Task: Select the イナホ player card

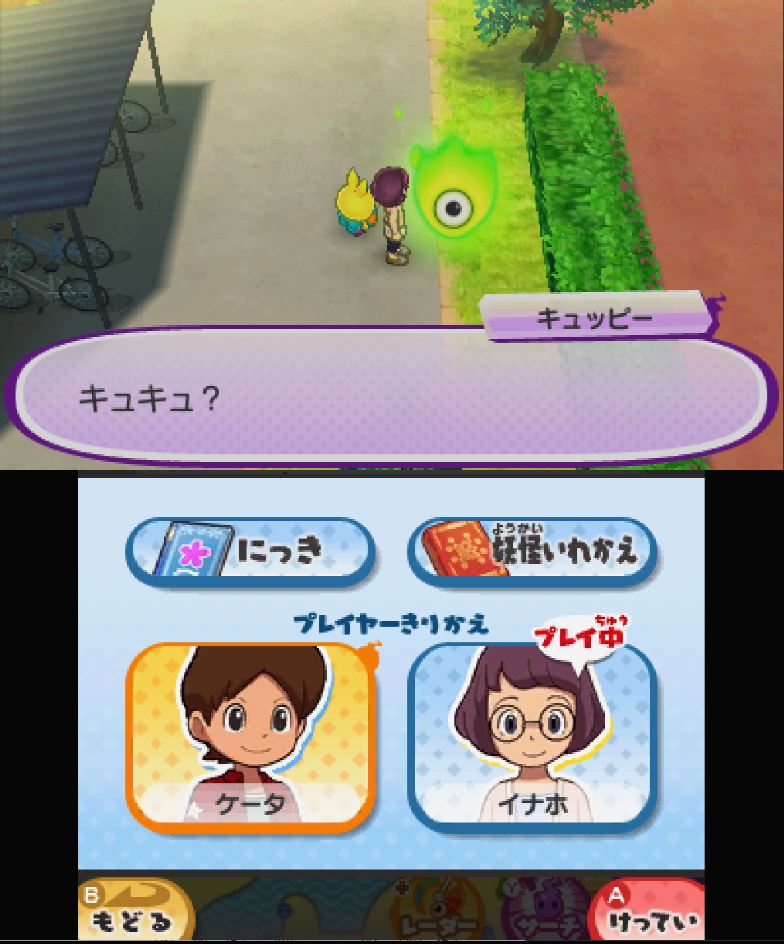Action: pos(531,738)
